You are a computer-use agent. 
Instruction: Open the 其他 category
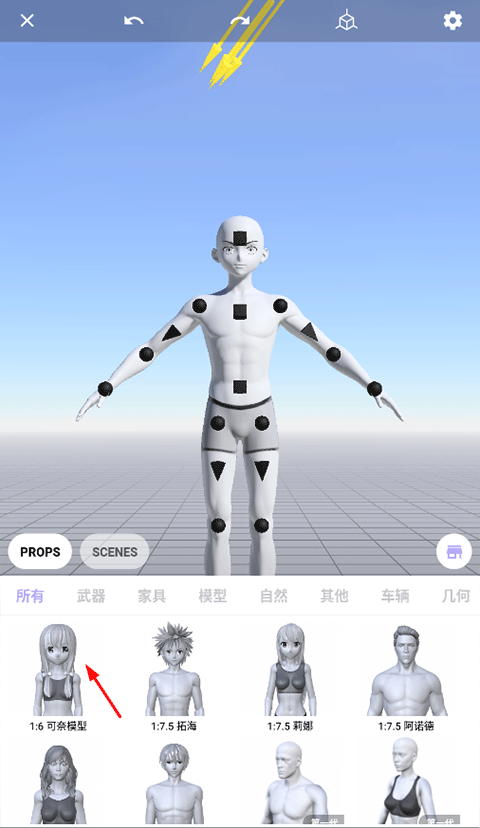click(x=334, y=596)
